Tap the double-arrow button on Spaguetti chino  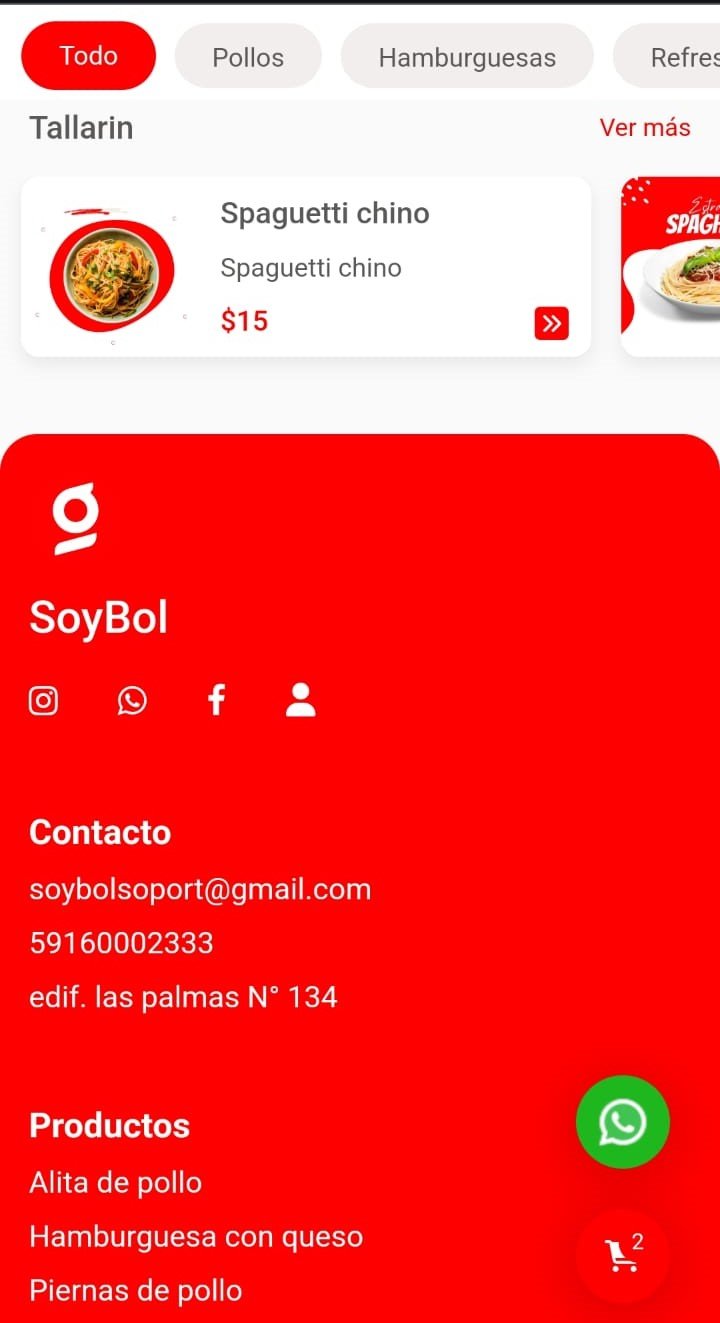(x=551, y=323)
